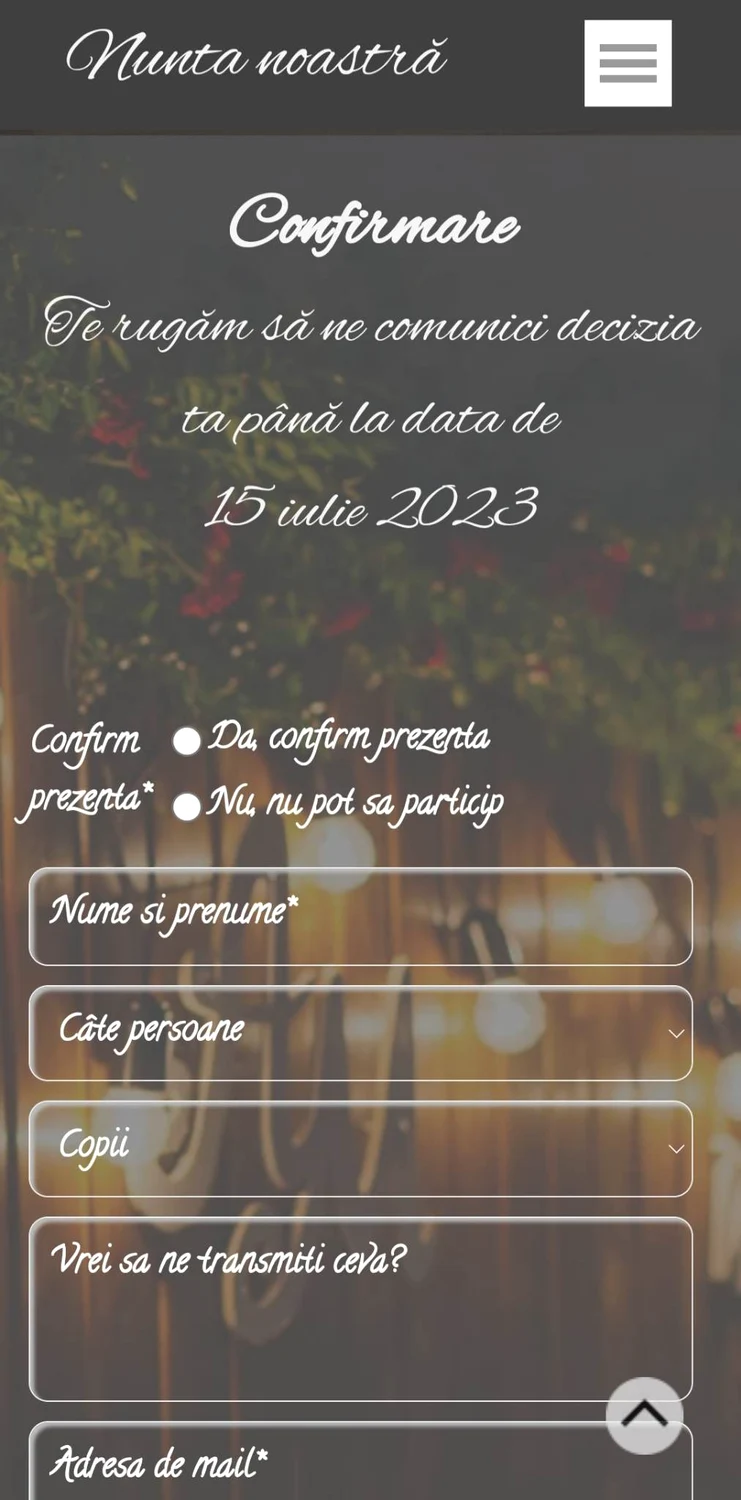Open the 'Nunta noastră' site title
Image resolution: width=741 pixels, height=1500 pixels.
coord(256,57)
